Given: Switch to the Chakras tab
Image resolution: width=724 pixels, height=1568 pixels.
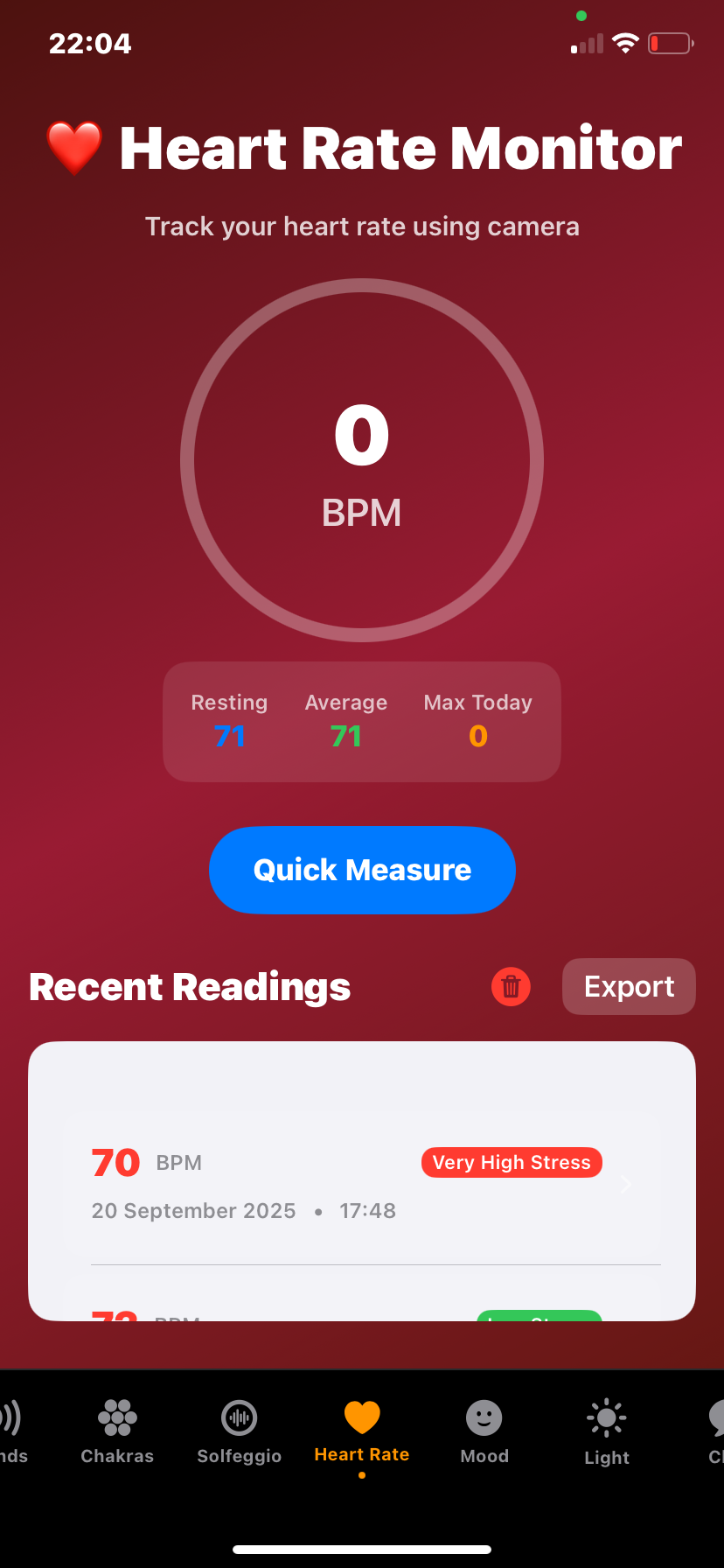Looking at the screenshot, I should tap(117, 1433).
